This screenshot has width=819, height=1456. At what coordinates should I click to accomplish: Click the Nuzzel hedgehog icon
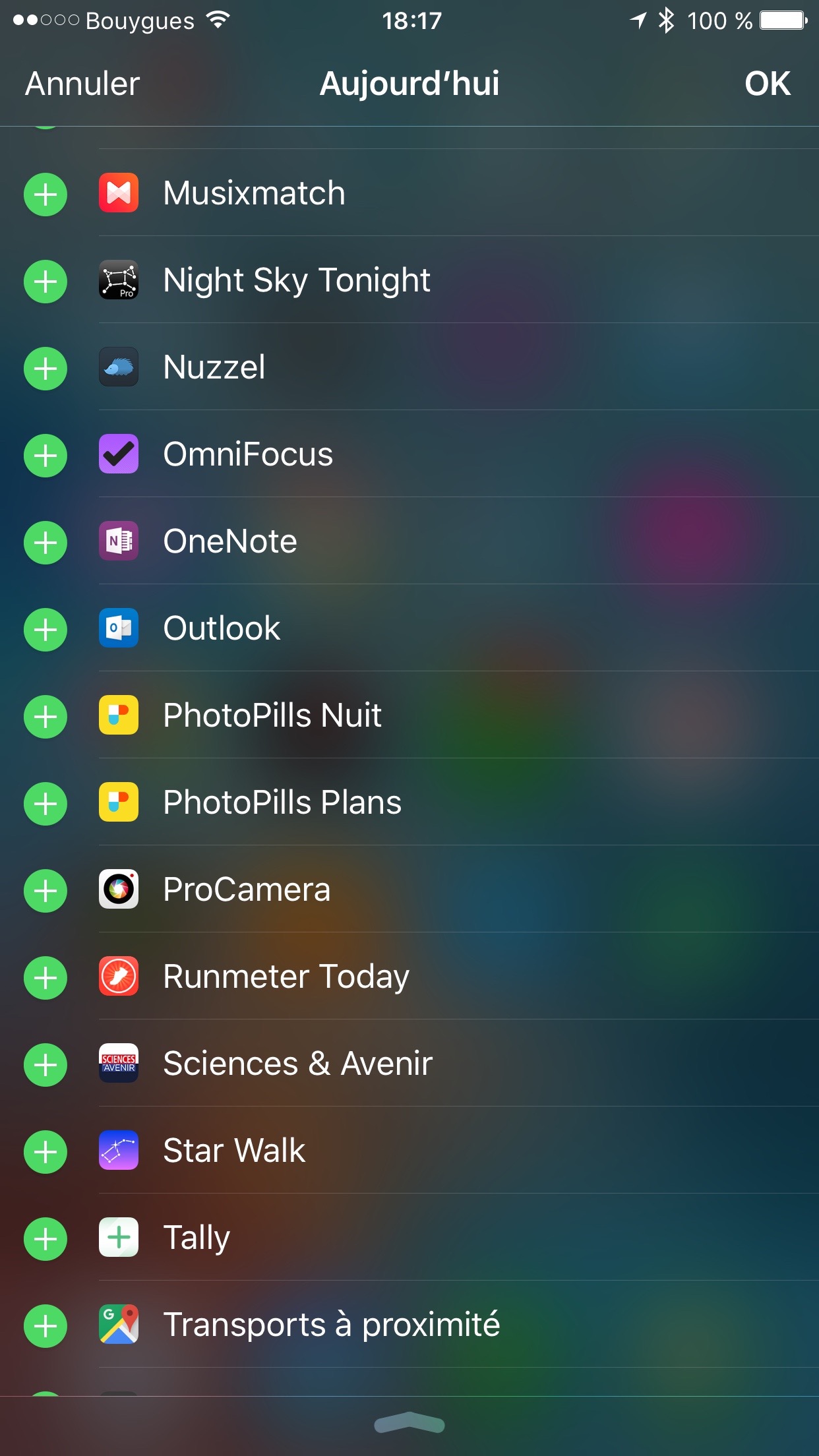[119, 367]
